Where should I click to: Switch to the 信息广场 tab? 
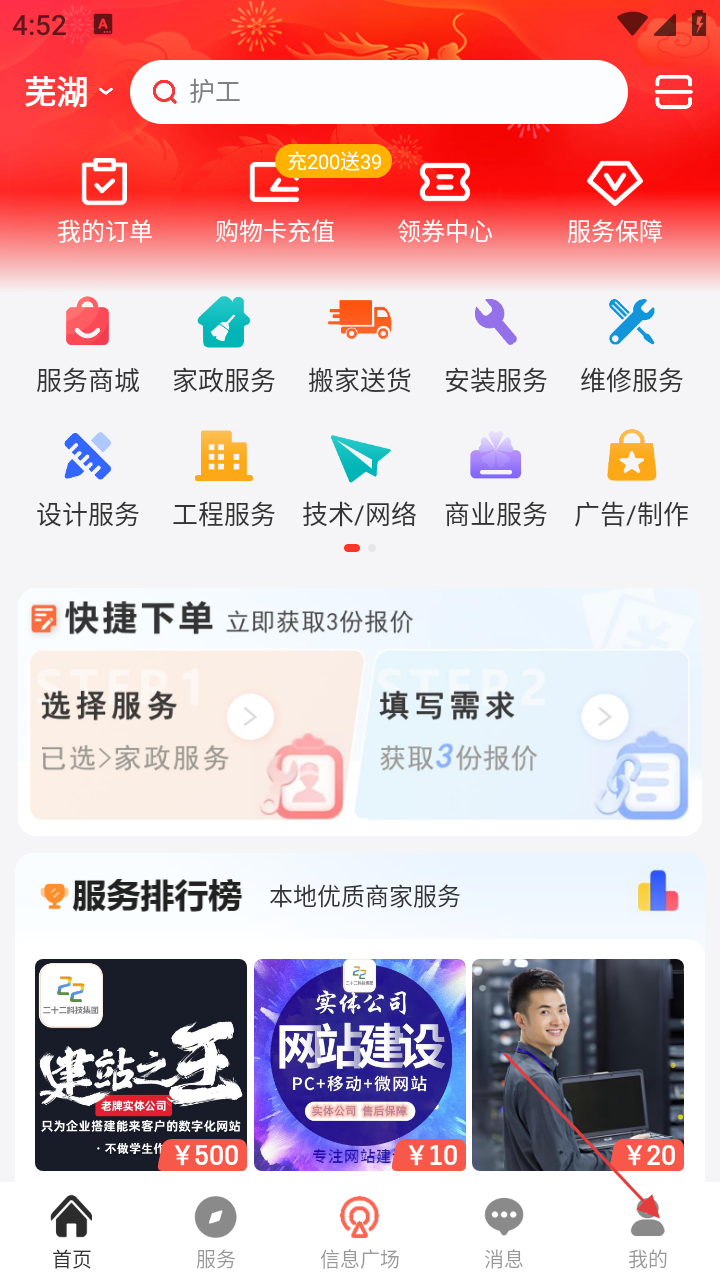pos(359,1232)
